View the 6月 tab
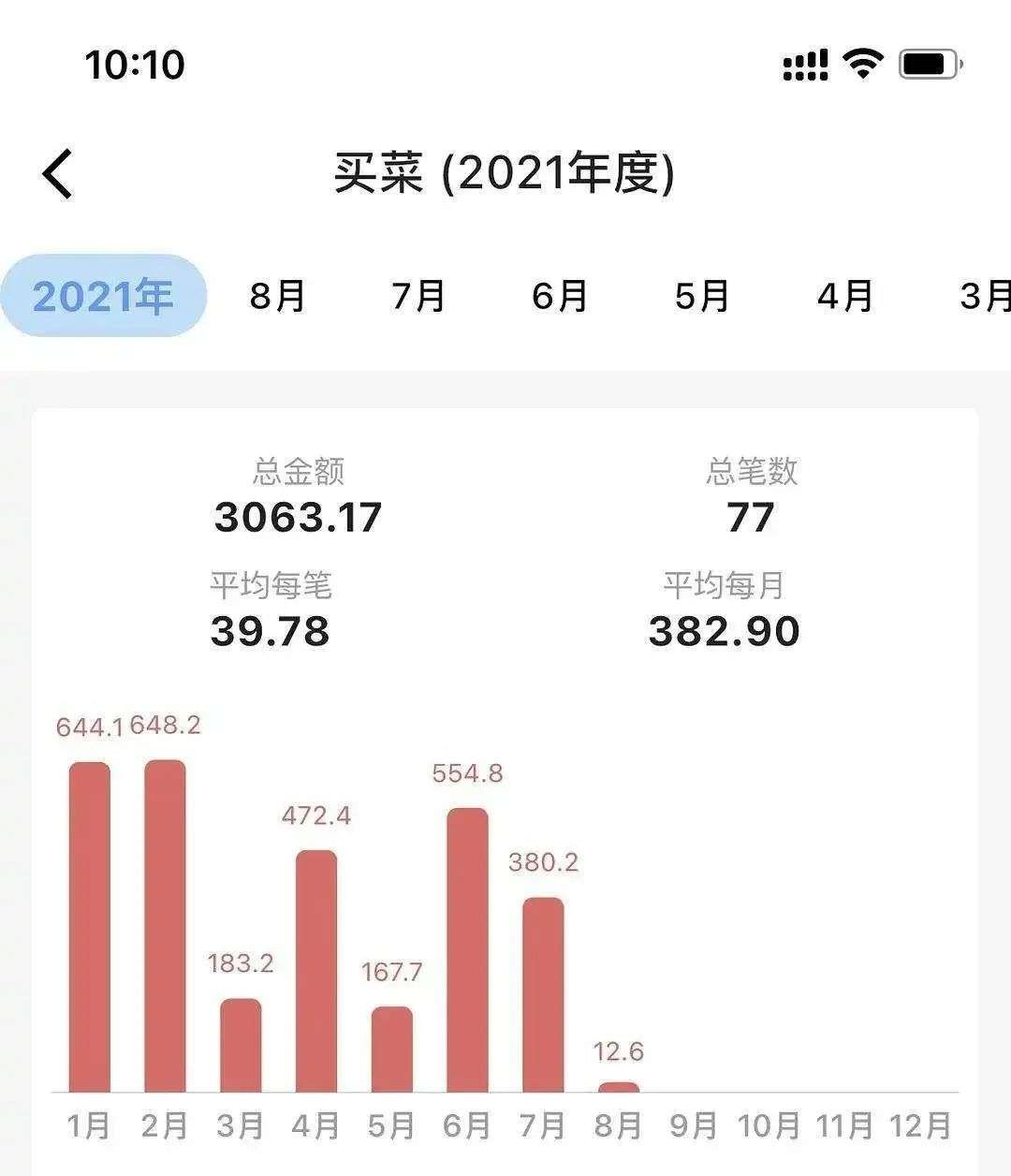The image size is (1011, 1176). click(560, 296)
